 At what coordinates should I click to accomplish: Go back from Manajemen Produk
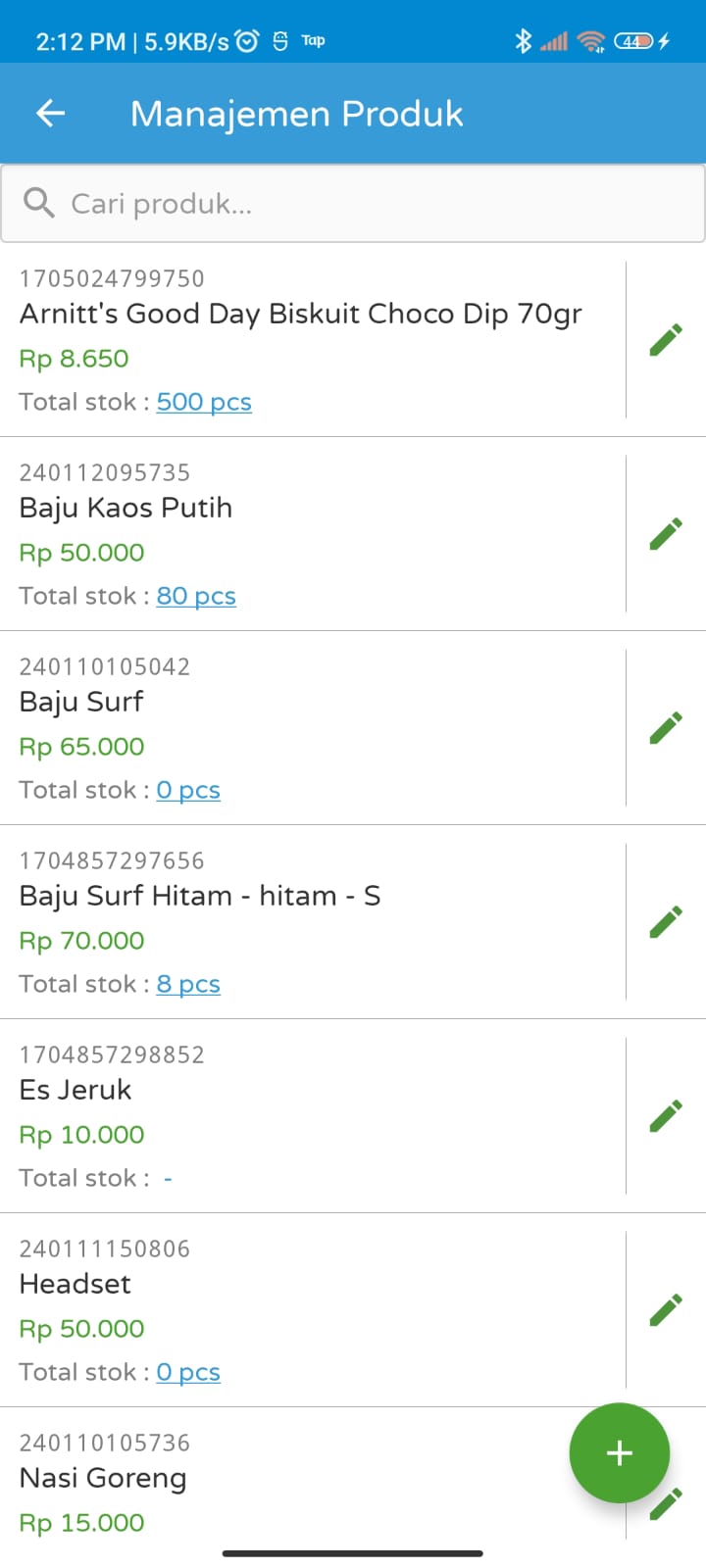(50, 114)
